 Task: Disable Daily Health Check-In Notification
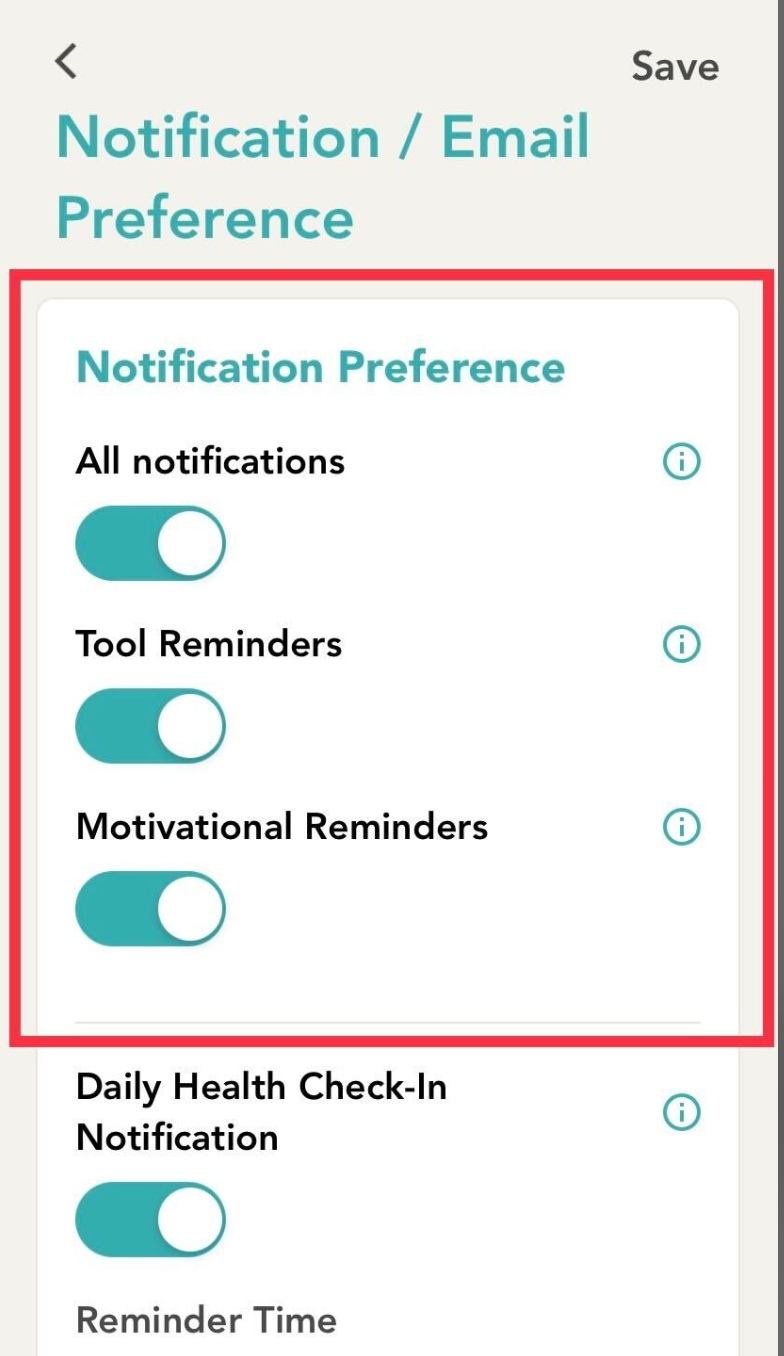(x=148, y=1219)
